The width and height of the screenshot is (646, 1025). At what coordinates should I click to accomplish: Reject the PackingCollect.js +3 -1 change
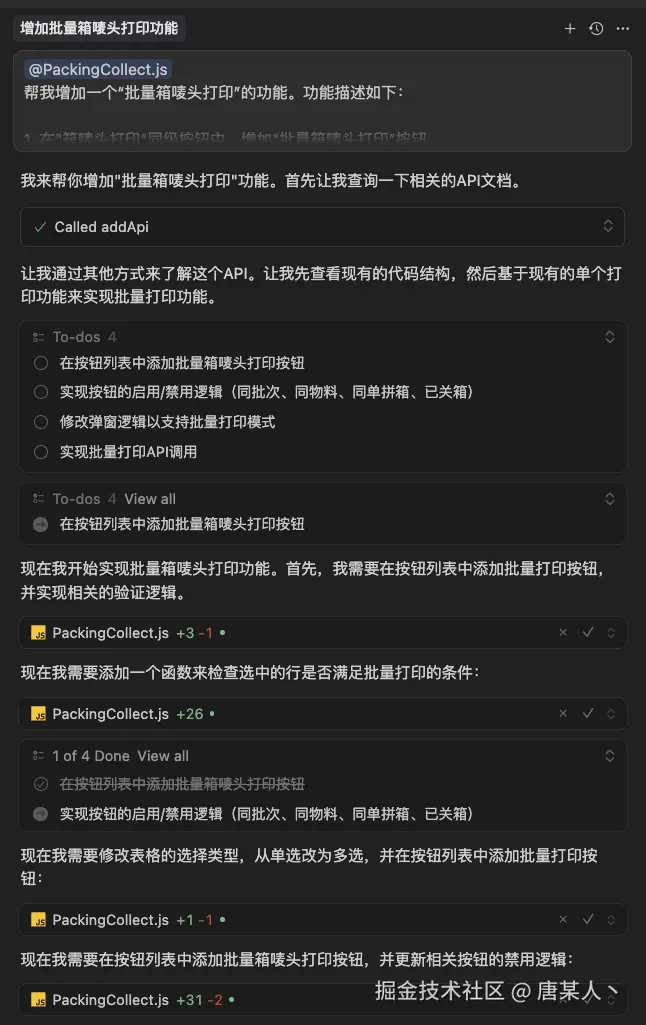563,633
